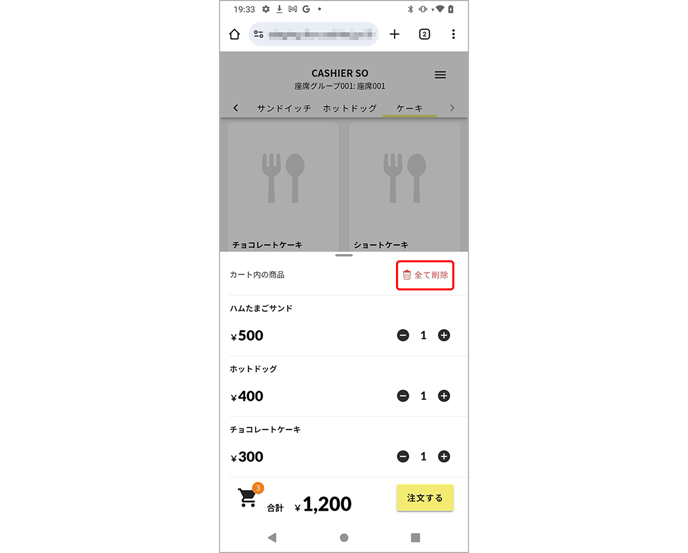Increase quantity of ハムたまごサンド
Image resolution: width=688 pixels, height=553 pixels.
[444, 335]
